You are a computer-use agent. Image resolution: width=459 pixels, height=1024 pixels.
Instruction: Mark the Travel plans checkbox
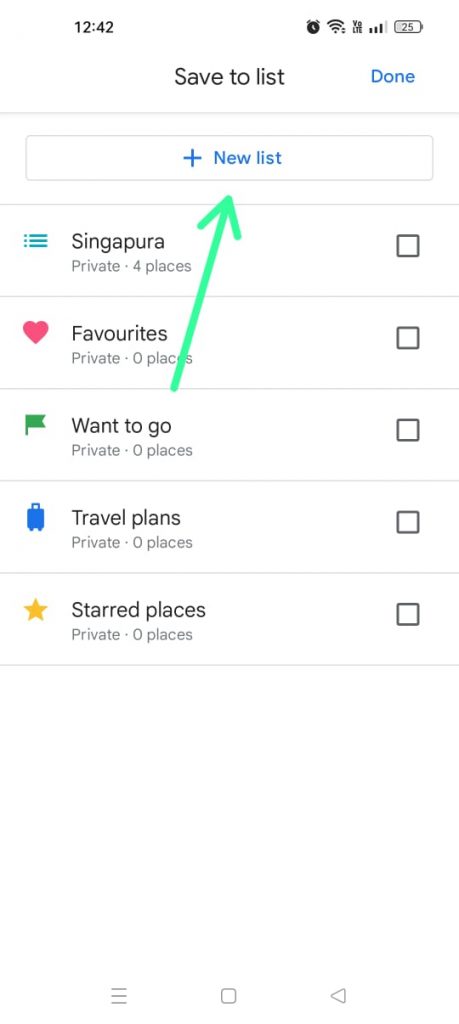[408, 522]
